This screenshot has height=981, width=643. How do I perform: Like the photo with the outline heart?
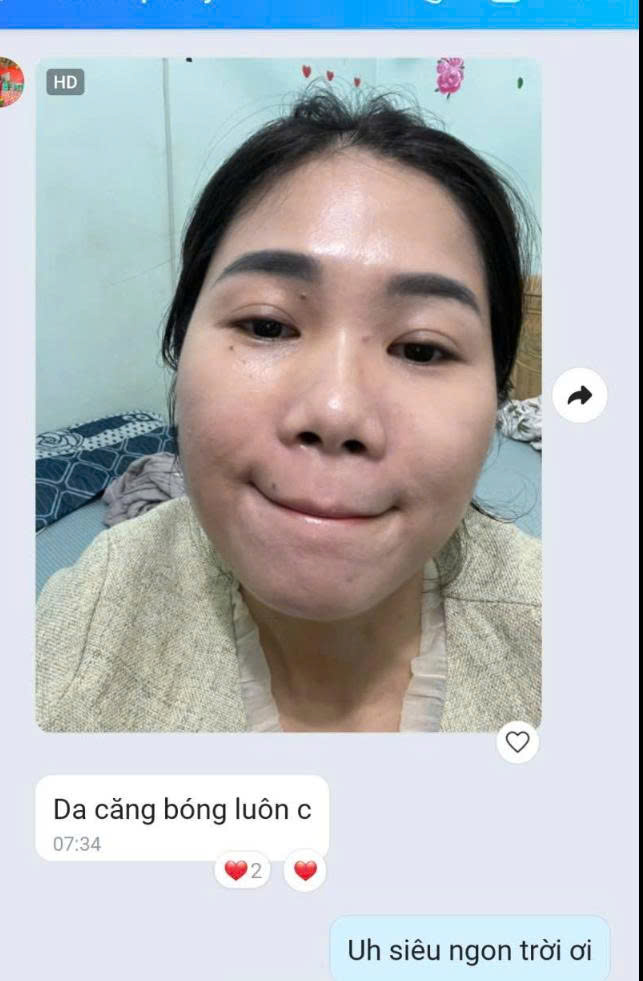(x=517, y=742)
